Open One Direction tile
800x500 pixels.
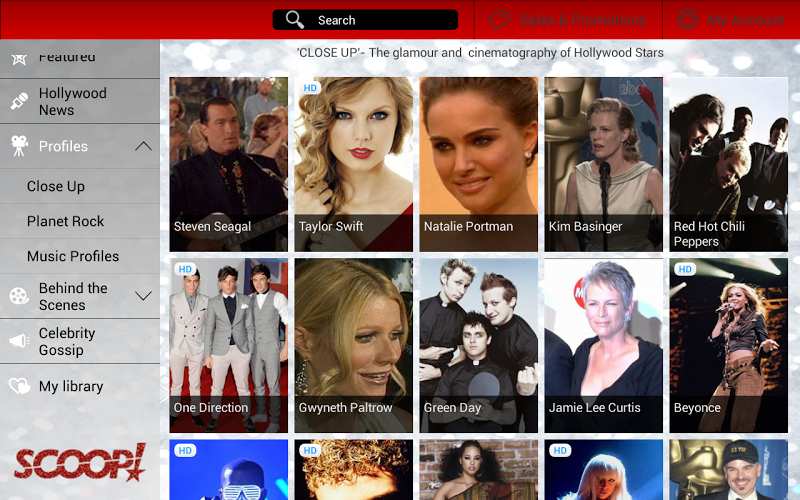[x=229, y=345]
